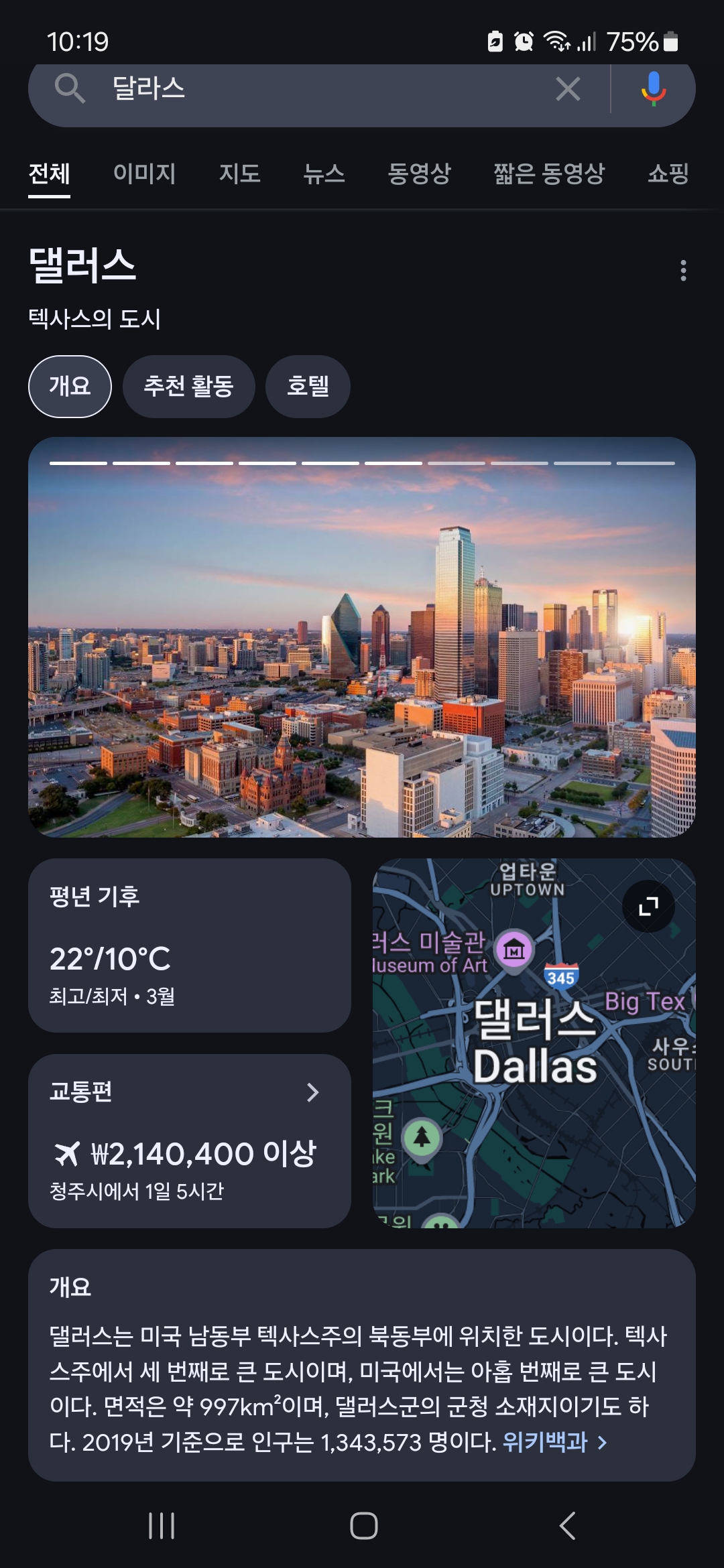Show 추천 활동 for Dallas
Image resolution: width=724 pixels, height=1568 pixels.
[188, 387]
